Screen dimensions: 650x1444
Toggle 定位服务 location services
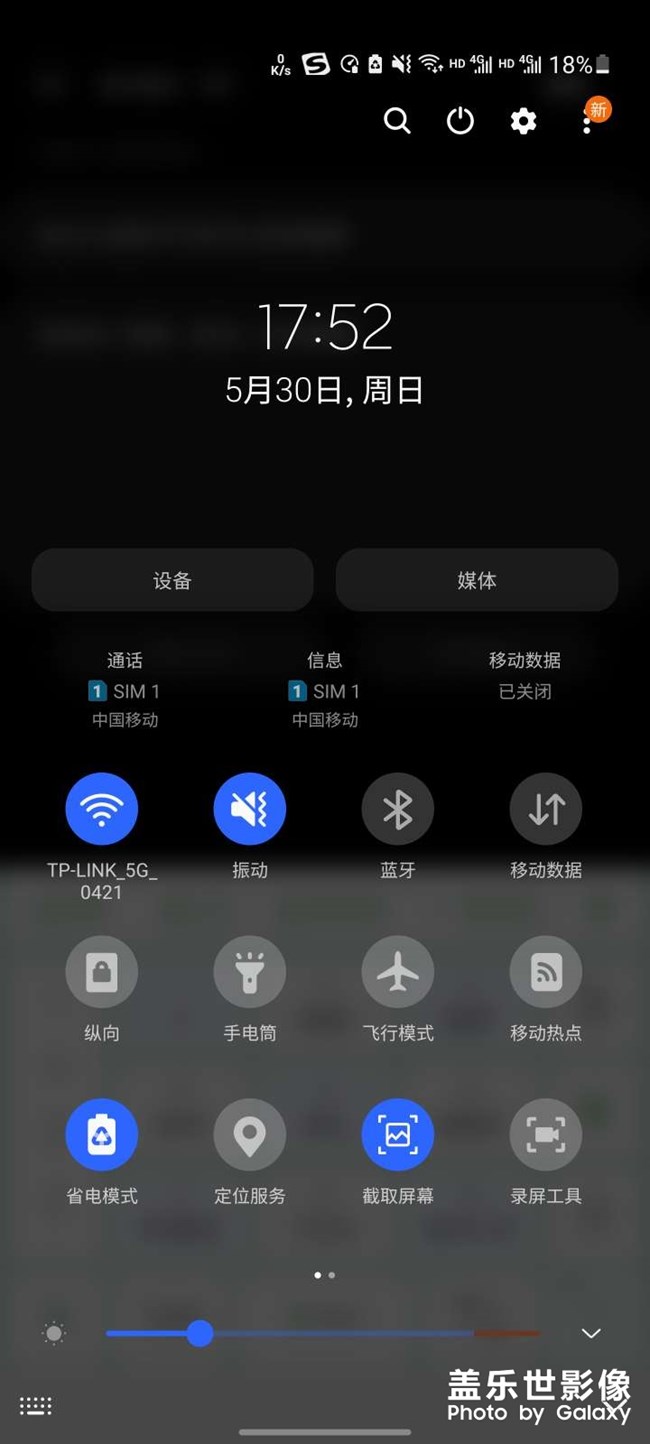tap(249, 1134)
